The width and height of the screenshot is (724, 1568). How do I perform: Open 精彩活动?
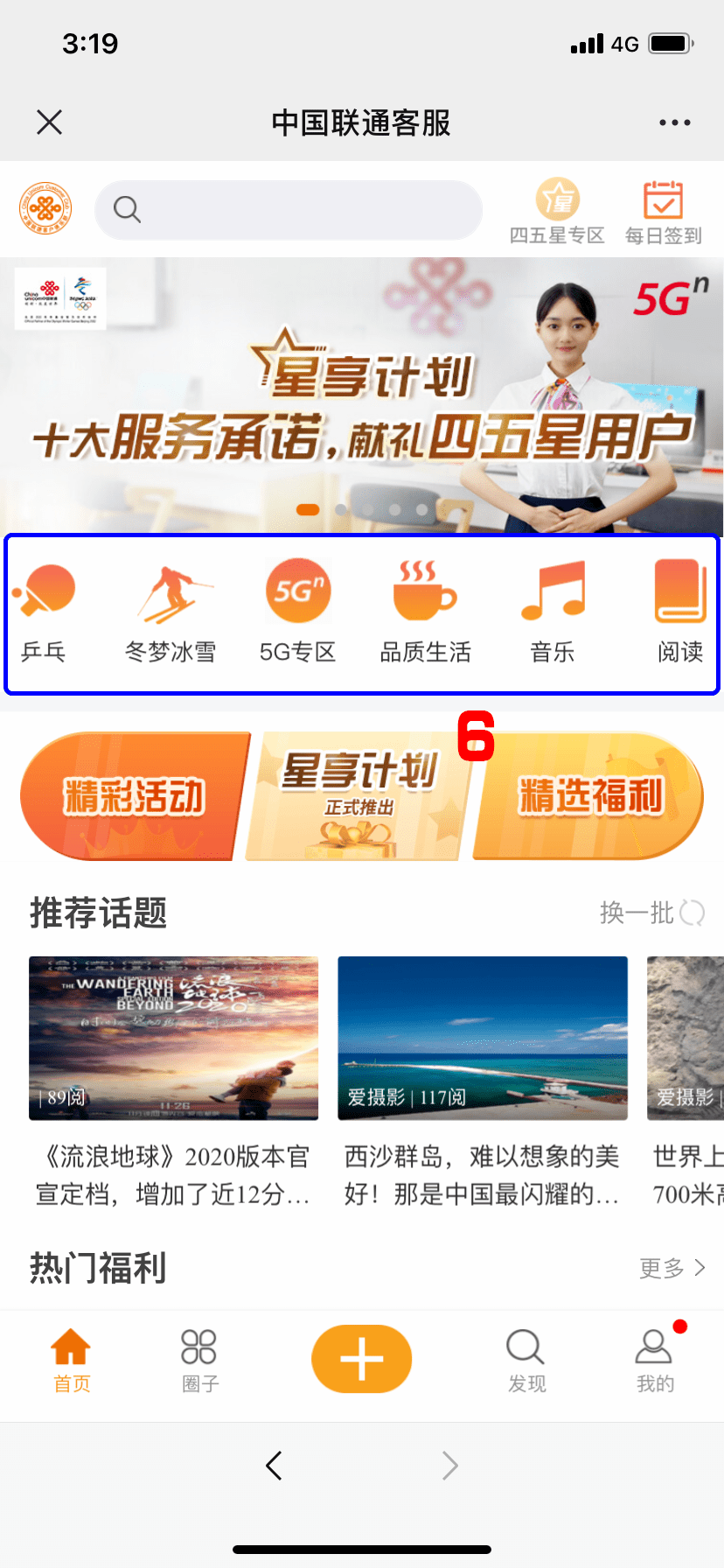(x=134, y=796)
